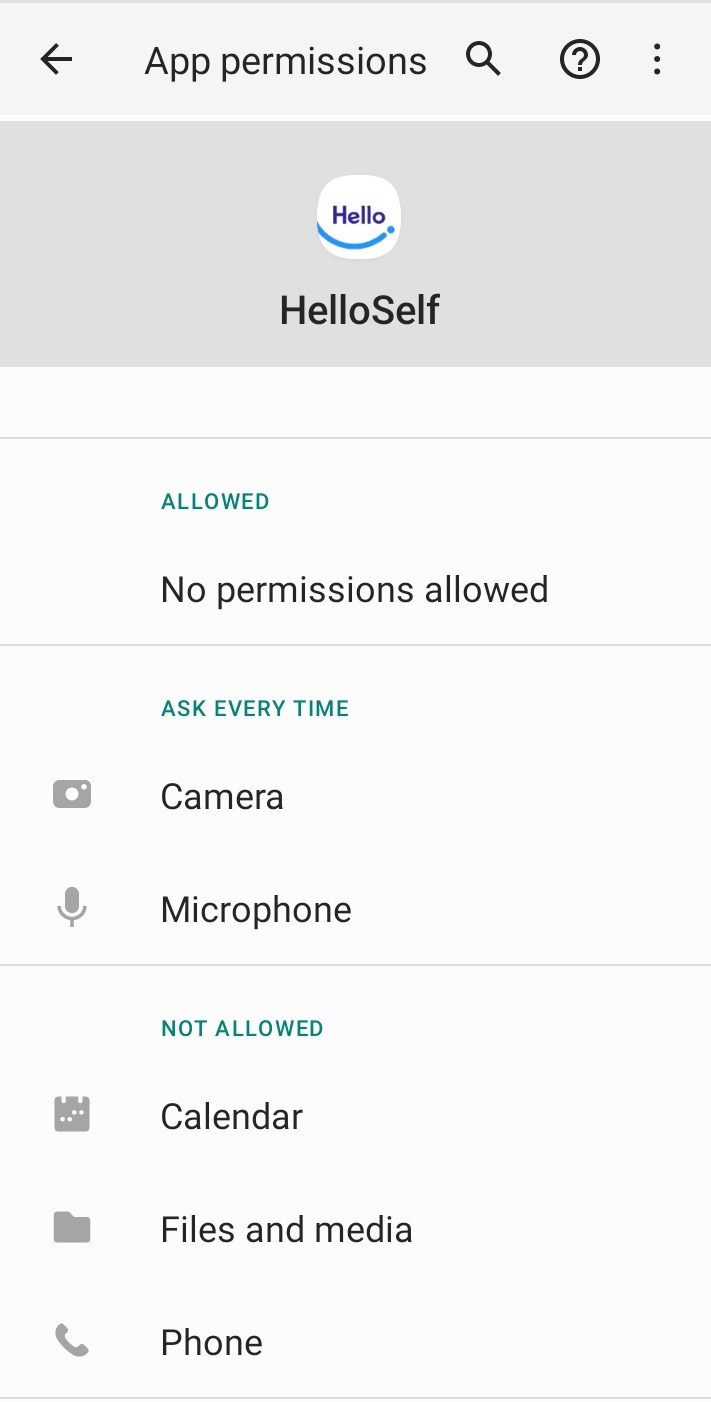Screen dimensions: 711x1402
Task: Open Camera permission settings
Action: pos(222,797)
